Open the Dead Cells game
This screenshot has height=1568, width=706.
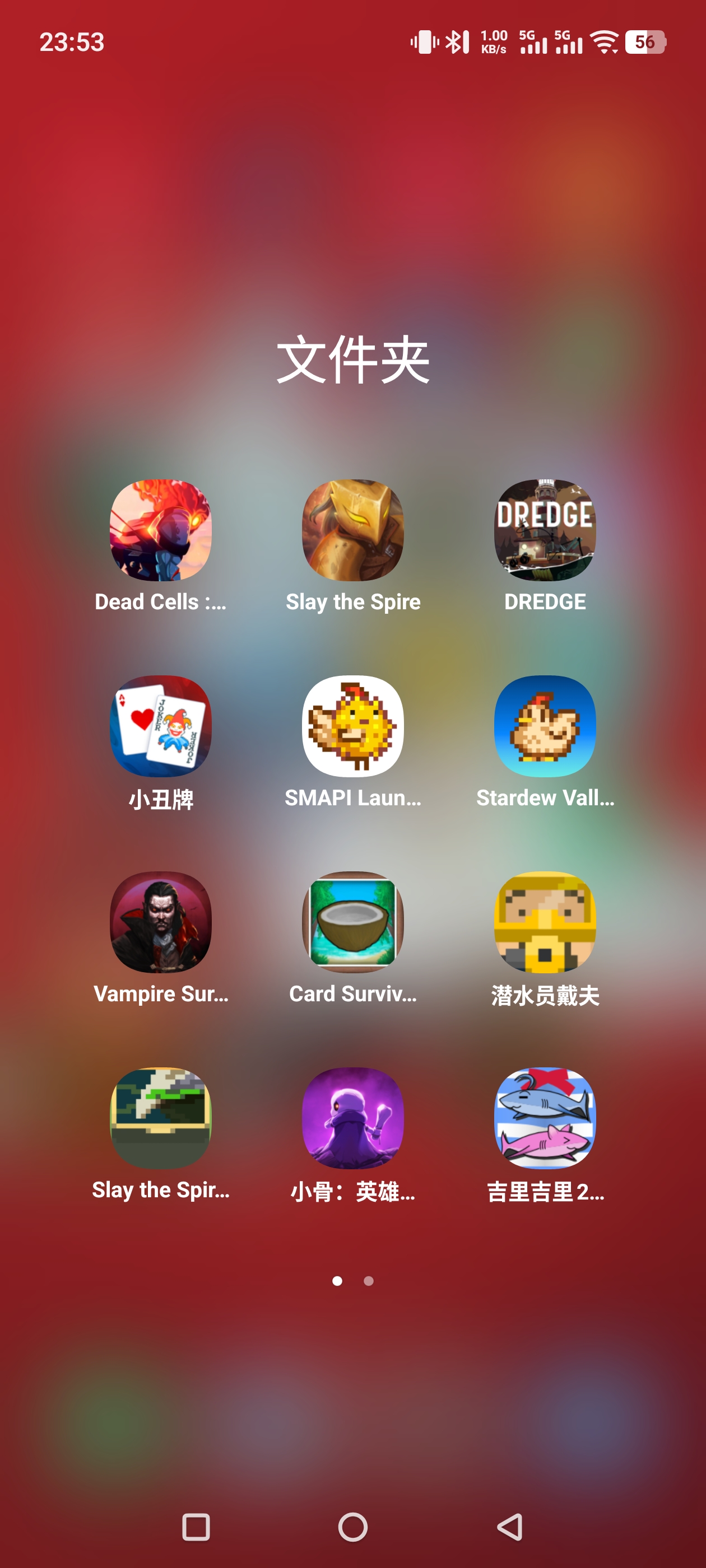tap(161, 530)
